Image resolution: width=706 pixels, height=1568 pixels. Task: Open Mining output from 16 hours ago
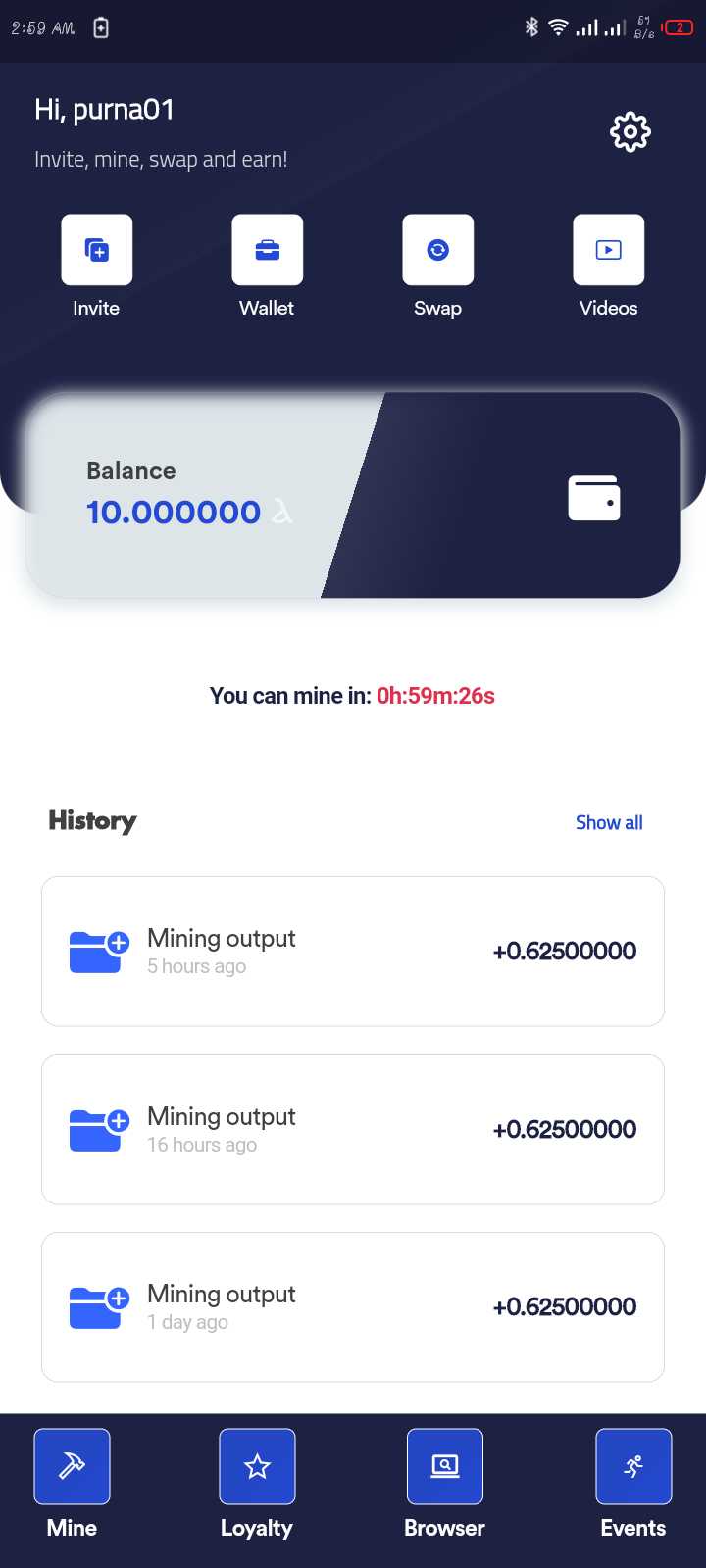tap(353, 1130)
